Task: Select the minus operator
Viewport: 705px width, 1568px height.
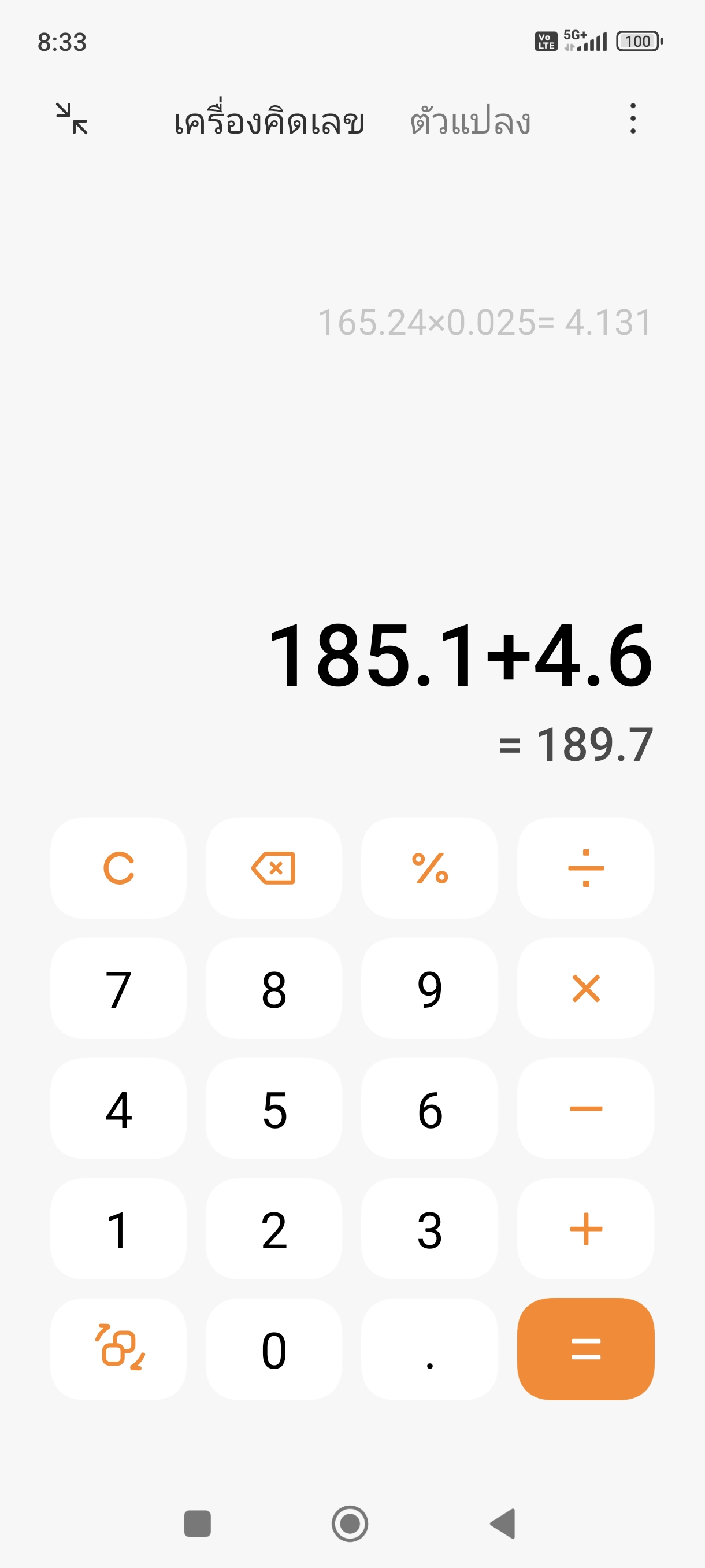Action: tap(586, 1108)
